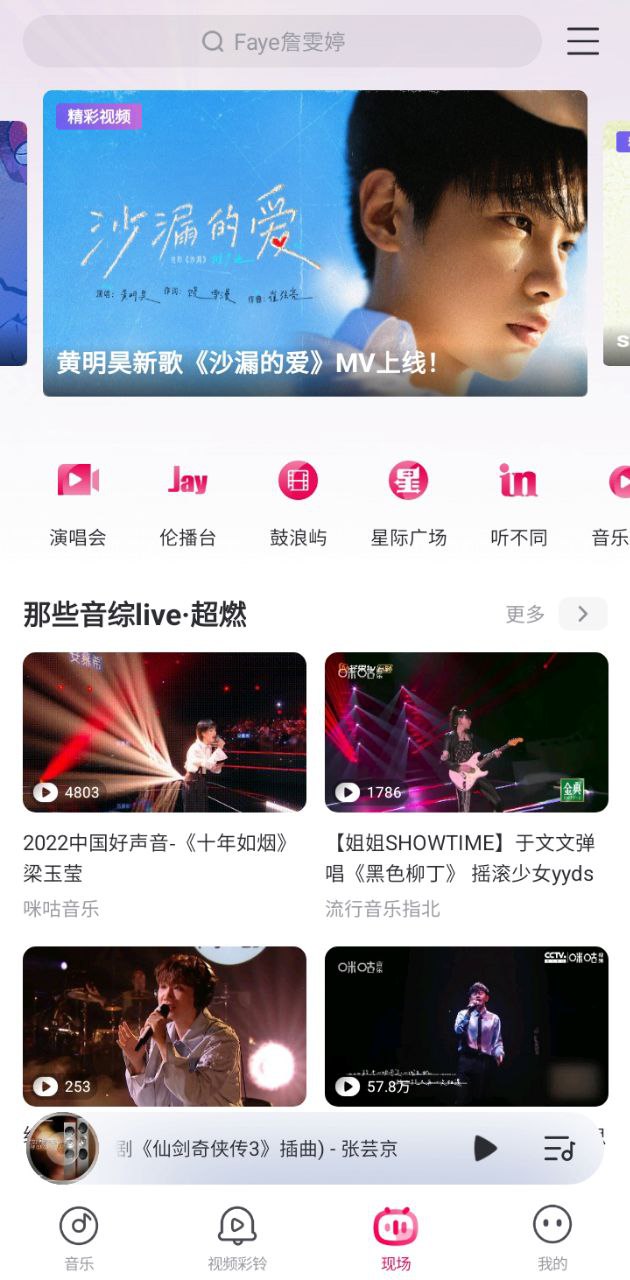Open the mini player playlist queue
630x1280 pixels.
tap(559, 1148)
